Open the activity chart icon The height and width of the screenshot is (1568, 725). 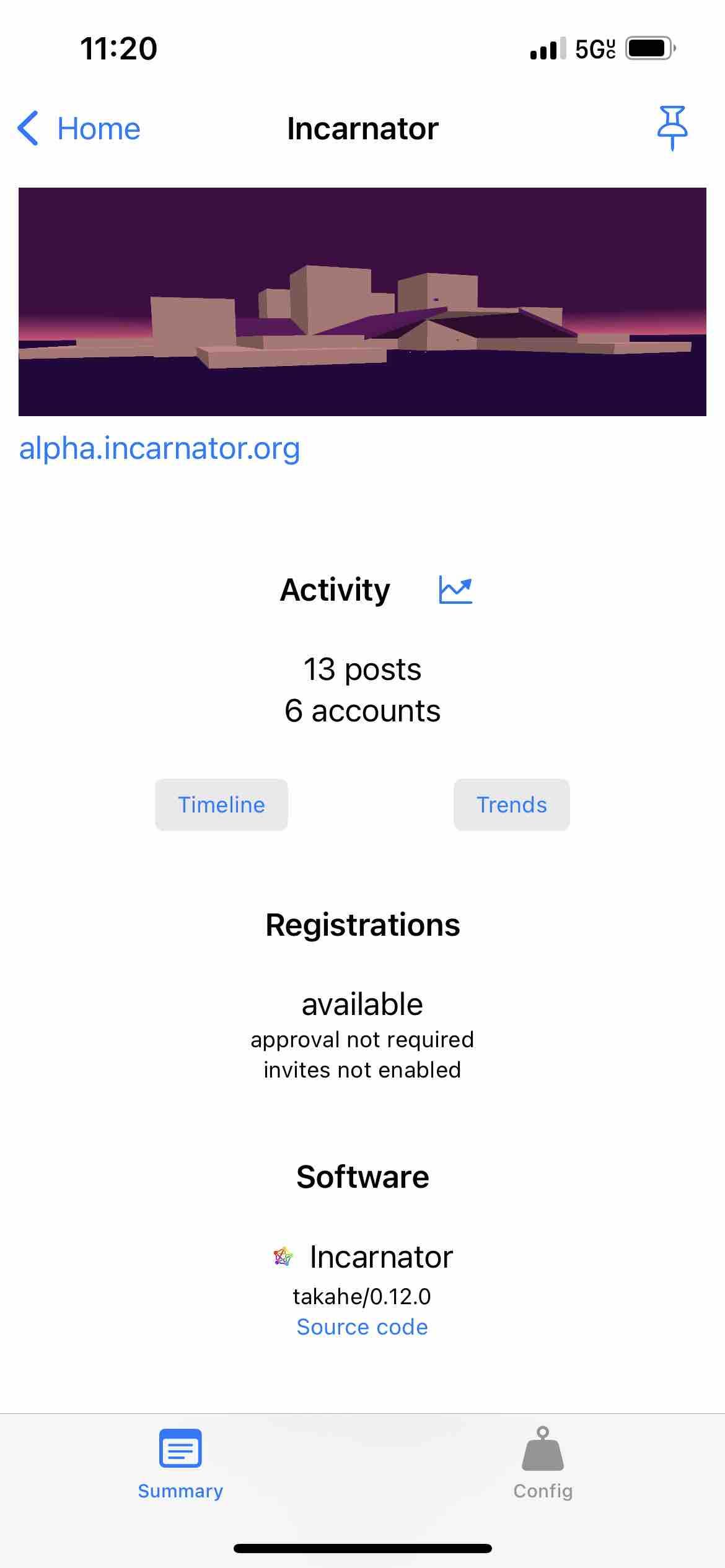(x=455, y=590)
